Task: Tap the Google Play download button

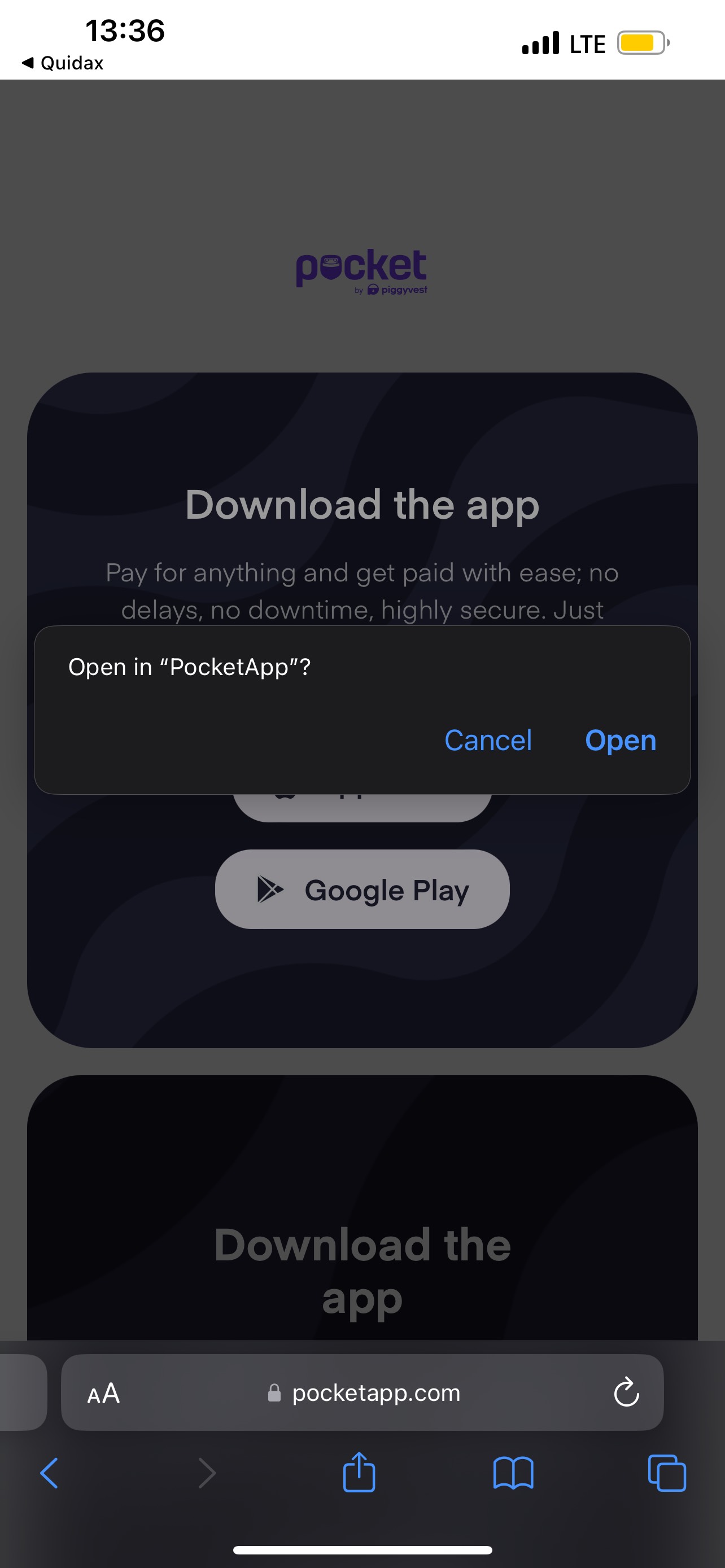Action: tap(362, 890)
